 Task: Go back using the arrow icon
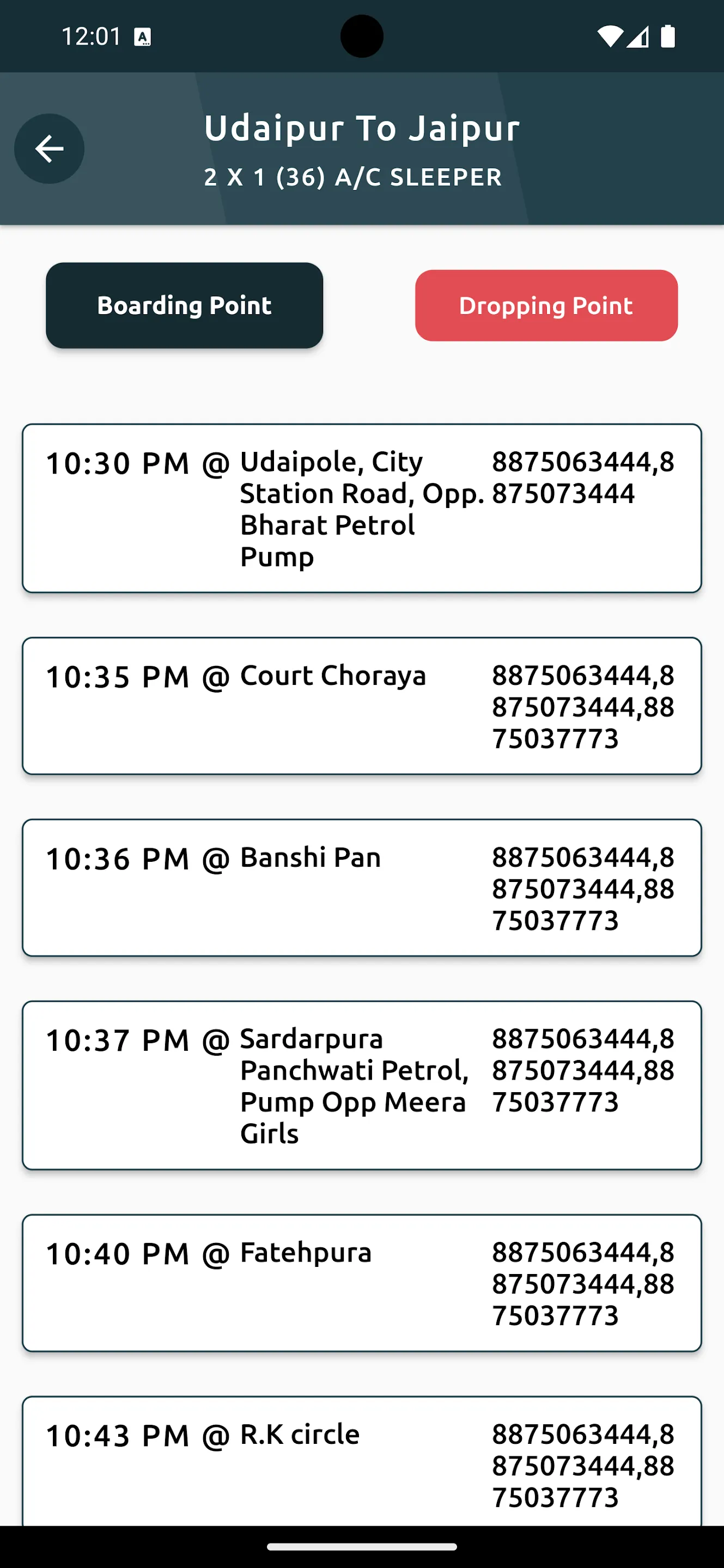pyautogui.click(x=50, y=149)
